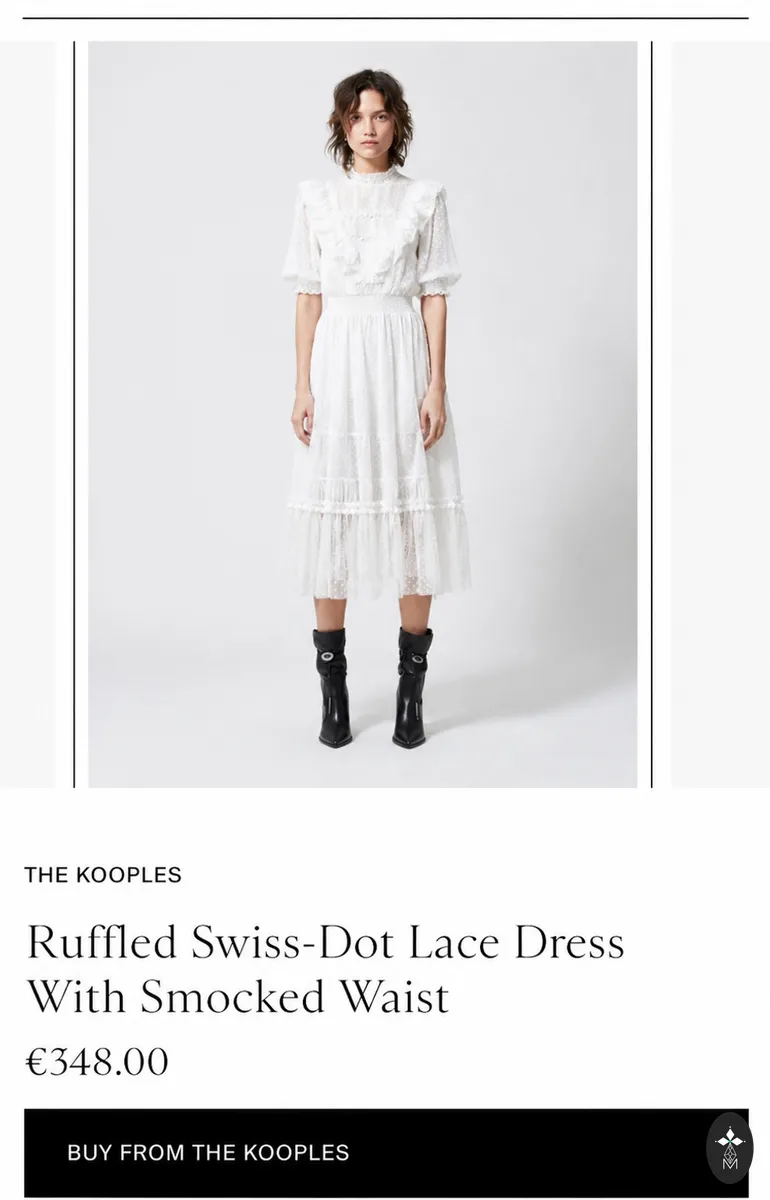Viewport: 770px width, 1200px height.
Task: Open The Kooples brand link
Action: point(103,875)
